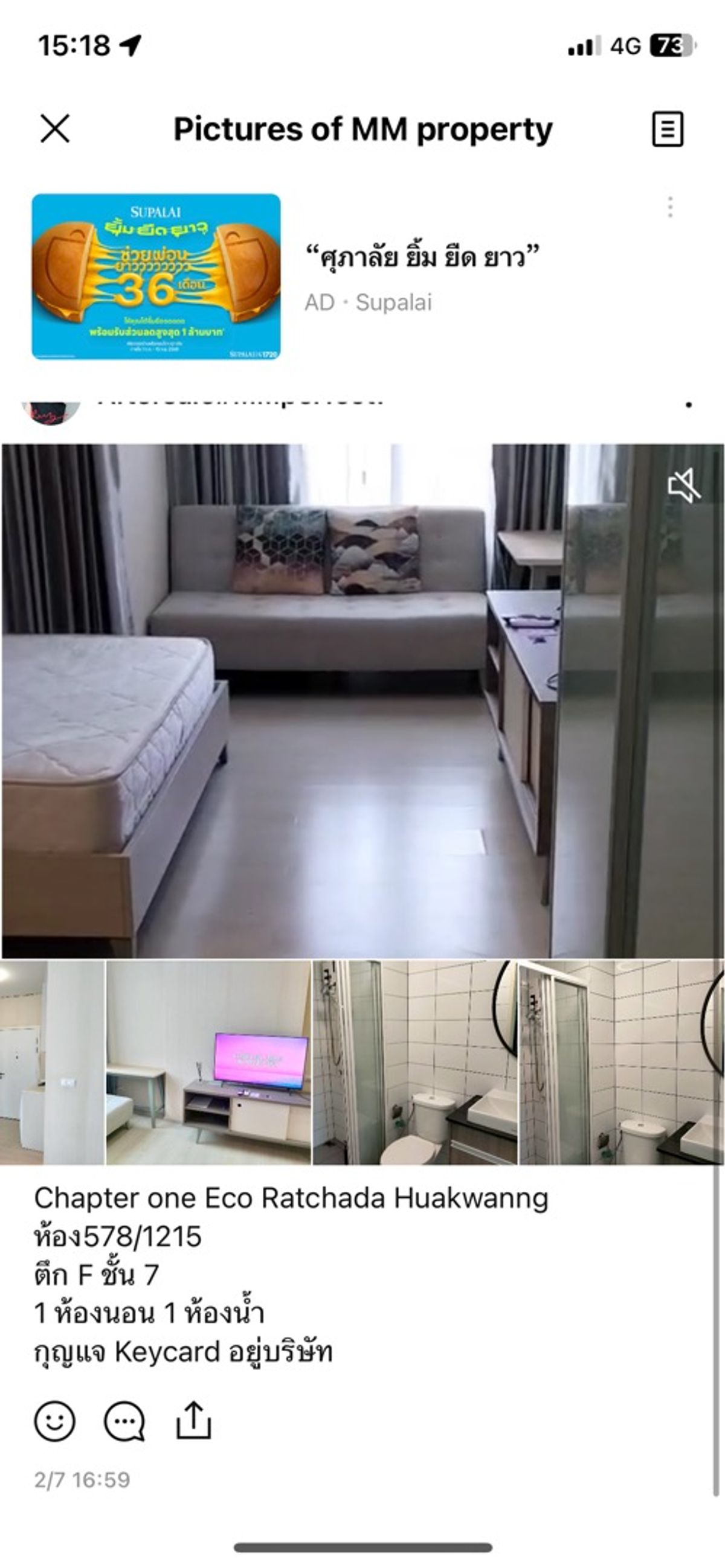React to the post with smiley icon
Viewport: 725px width, 1568px height.
[x=55, y=1421]
